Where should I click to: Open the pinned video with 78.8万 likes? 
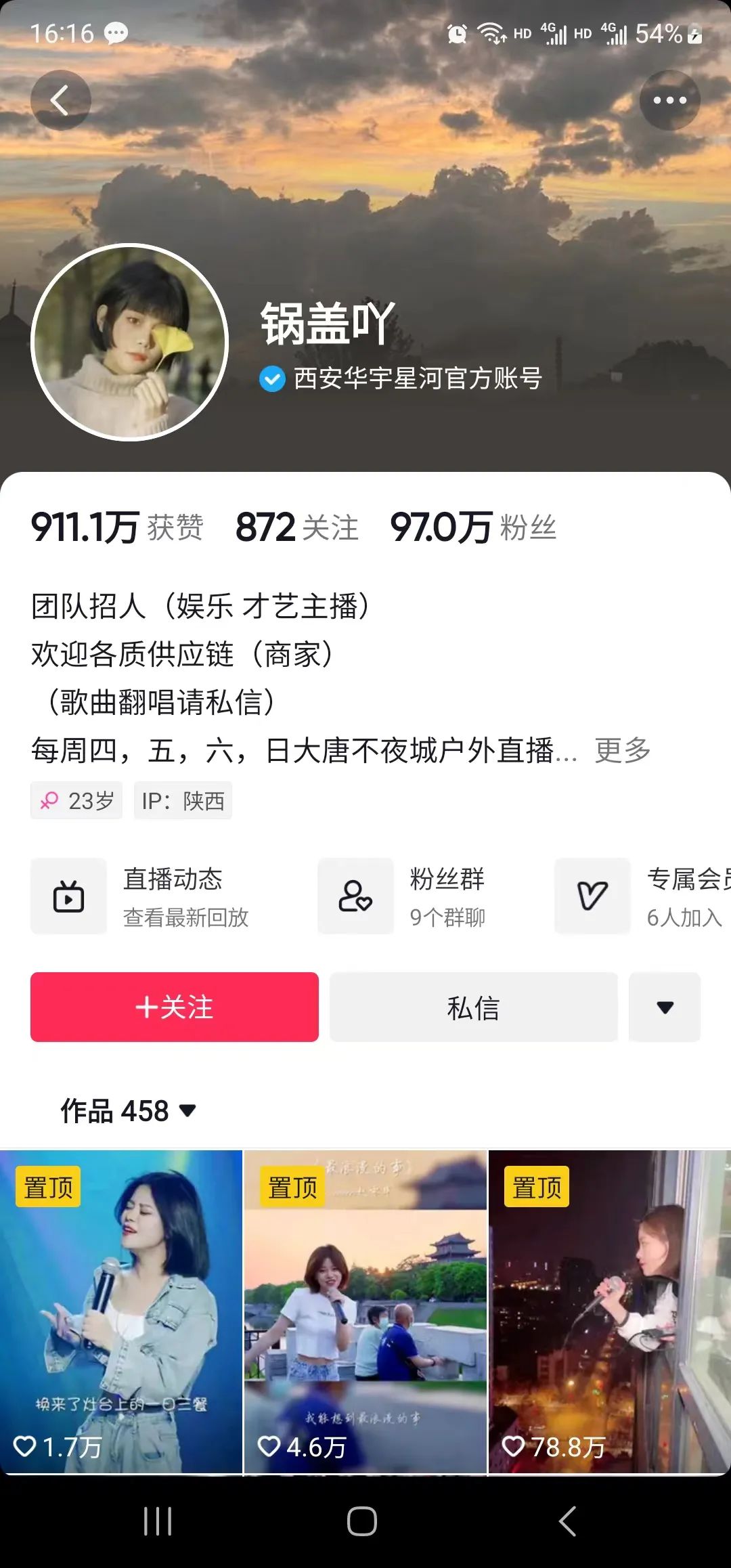609,1311
